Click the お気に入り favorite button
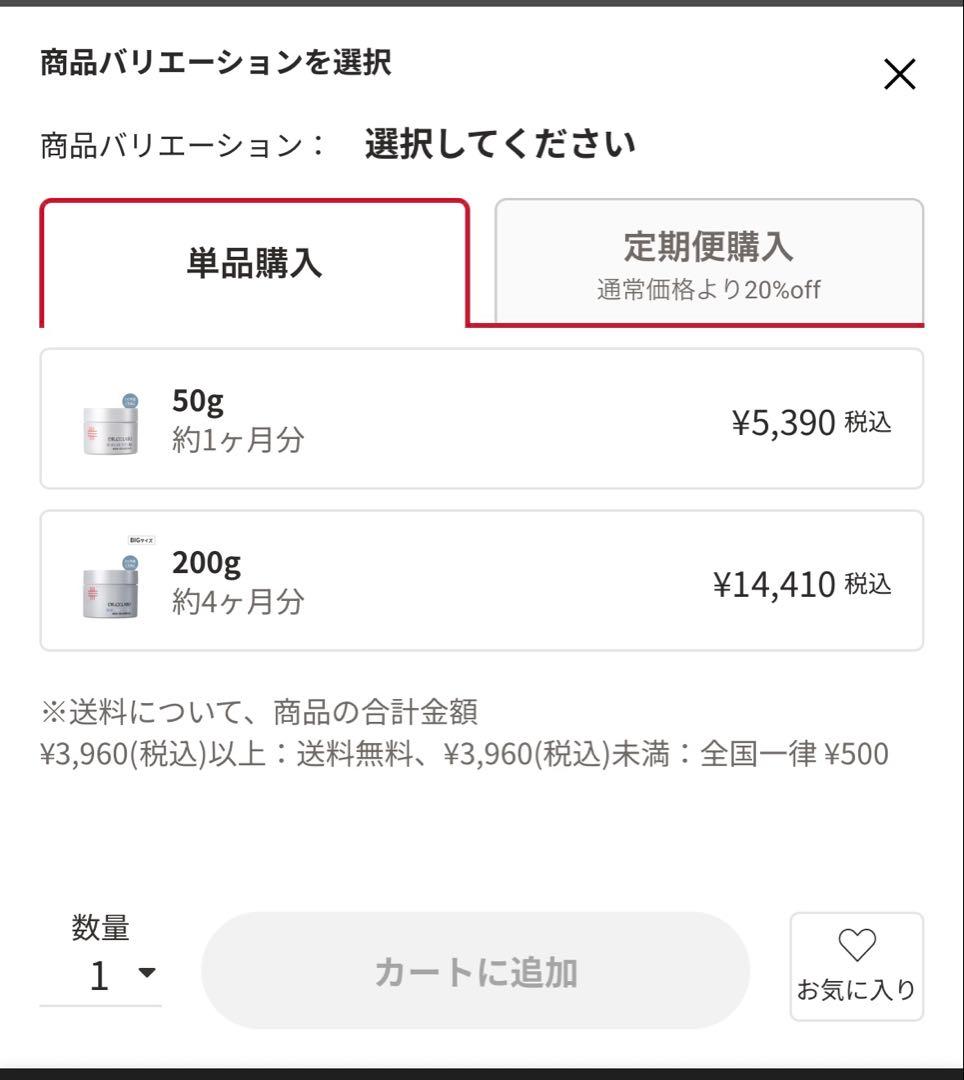Viewport: 964px width, 1080px height. tap(856, 966)
